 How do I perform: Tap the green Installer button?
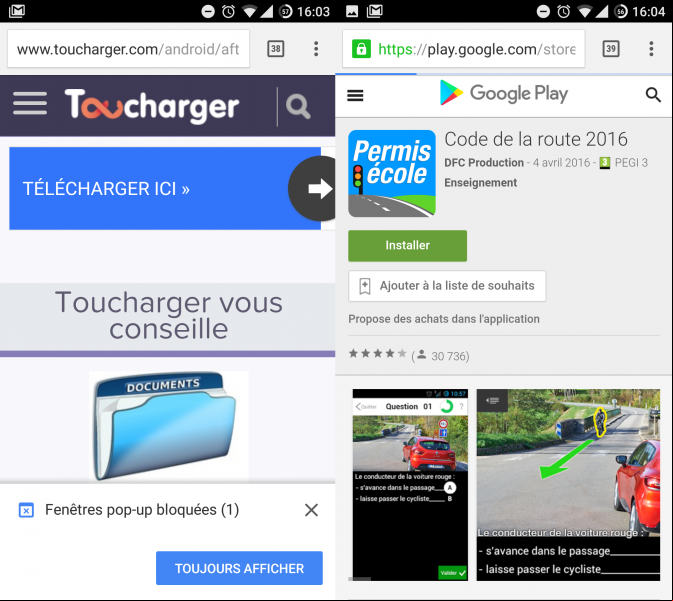[407, 245]
